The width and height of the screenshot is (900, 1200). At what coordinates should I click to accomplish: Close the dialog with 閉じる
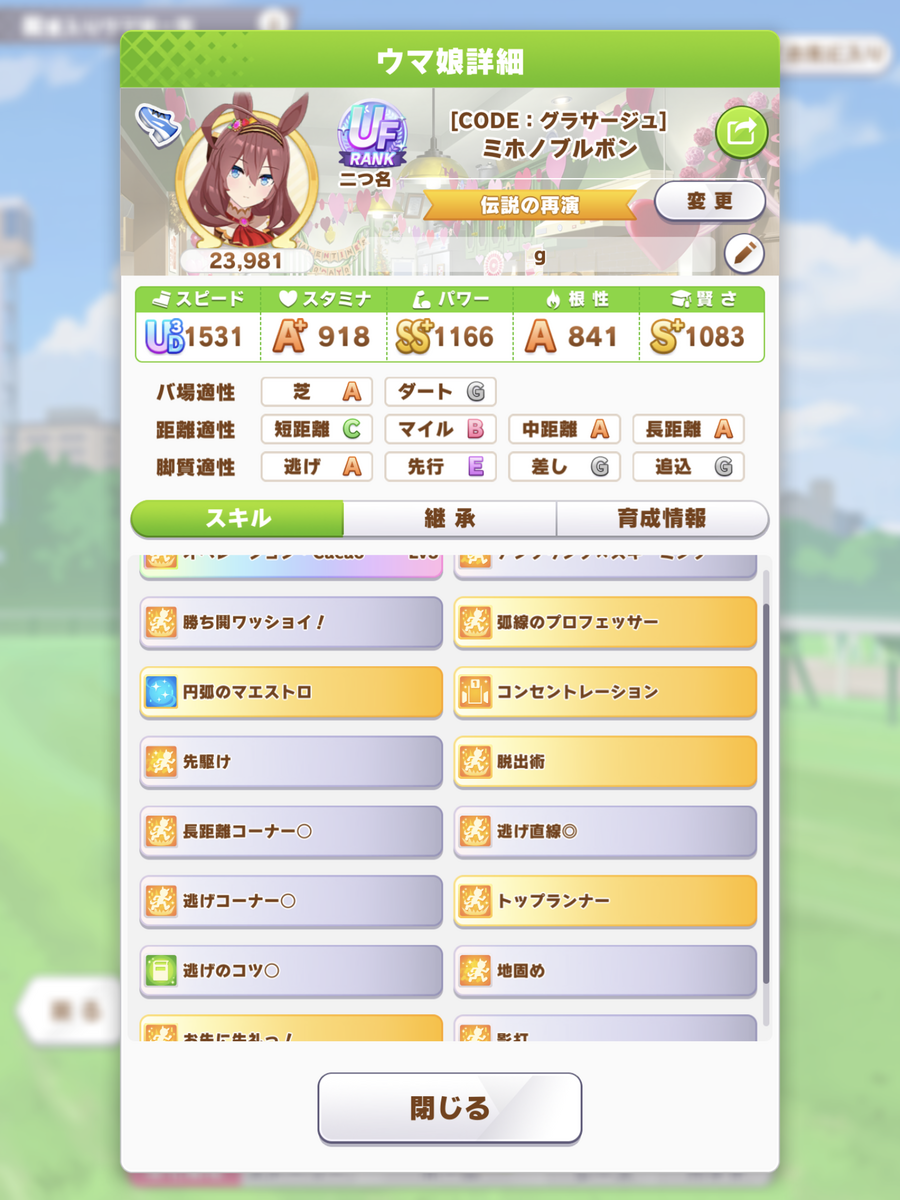coord(450,1108)
